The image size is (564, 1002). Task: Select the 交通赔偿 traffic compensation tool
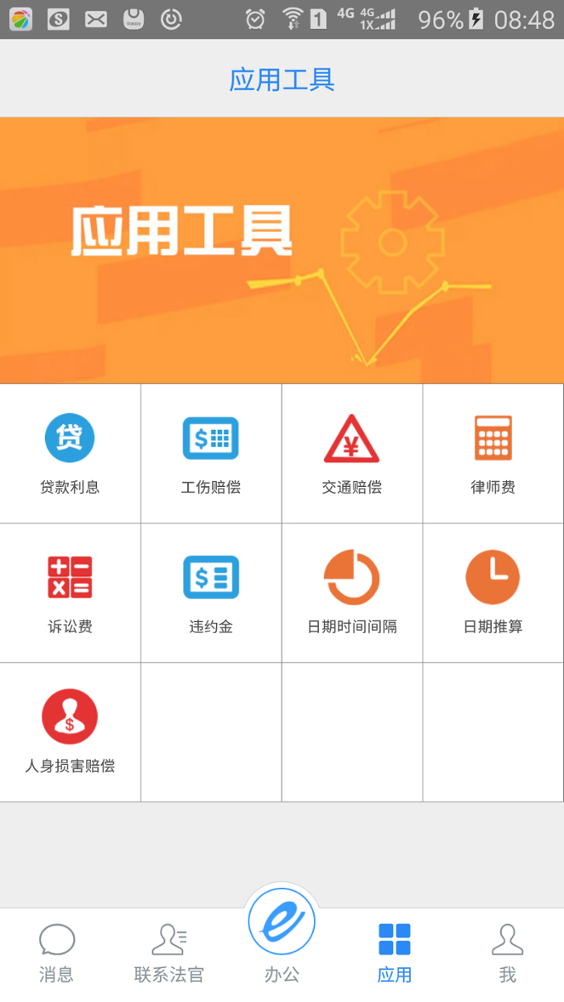pos(352,454)
